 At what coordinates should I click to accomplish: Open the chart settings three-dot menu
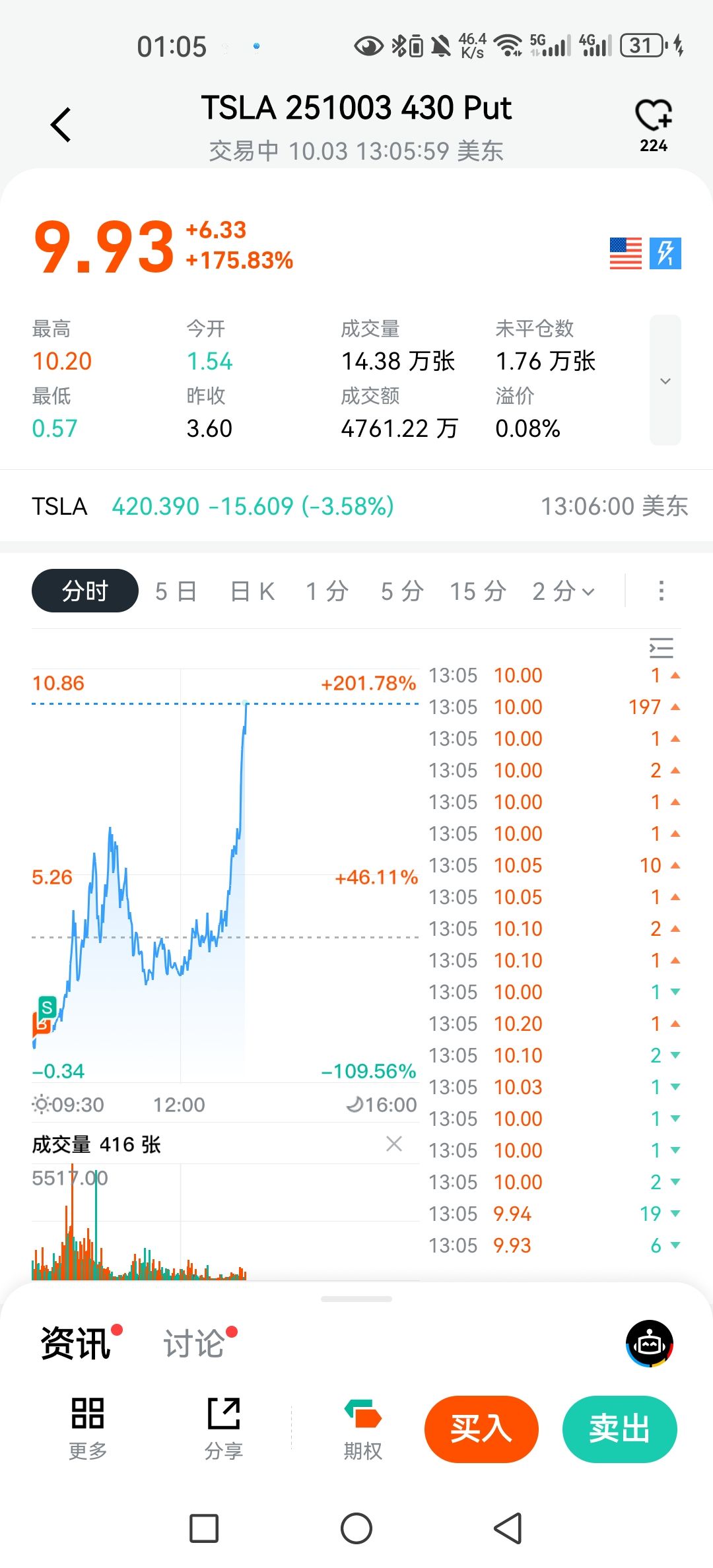coord(661,591)
